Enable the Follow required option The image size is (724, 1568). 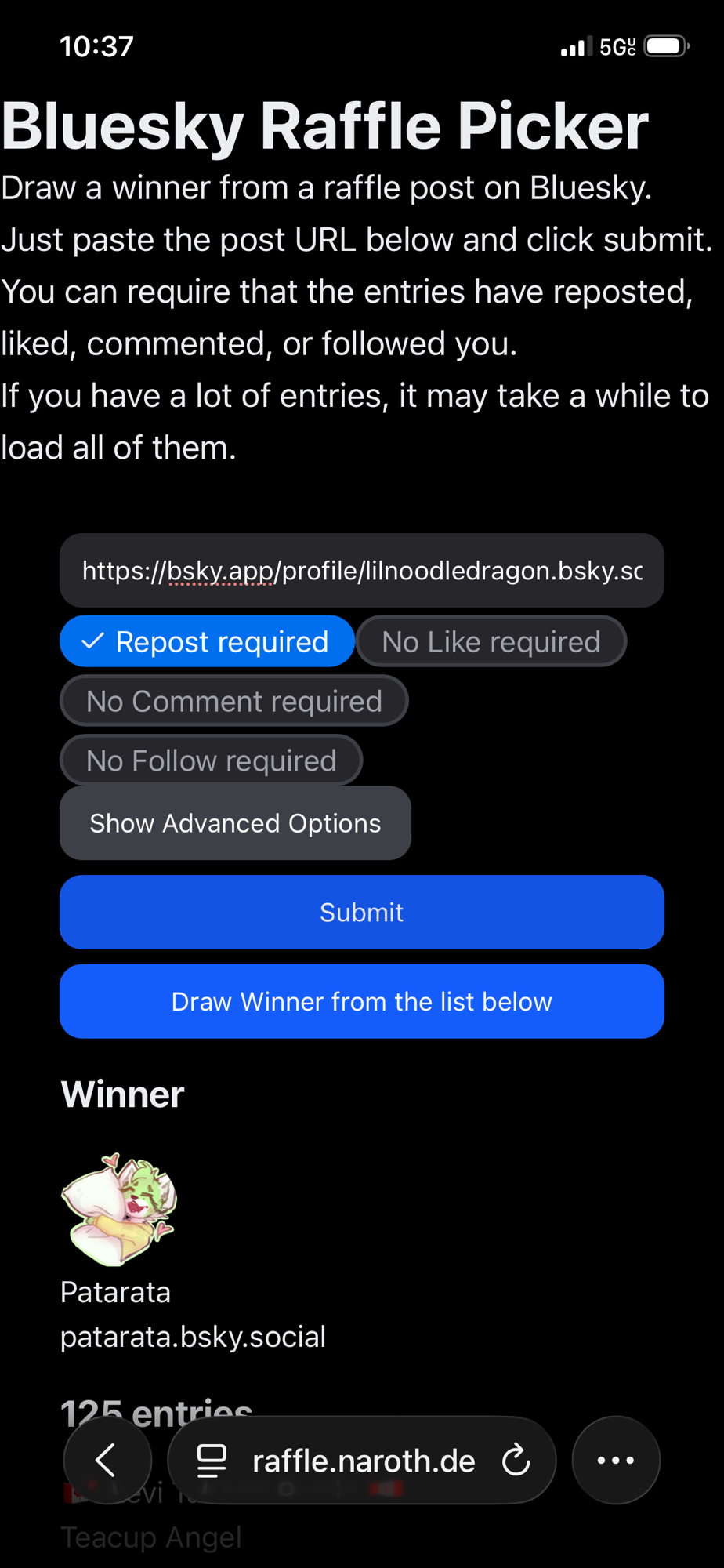(211, 761)
